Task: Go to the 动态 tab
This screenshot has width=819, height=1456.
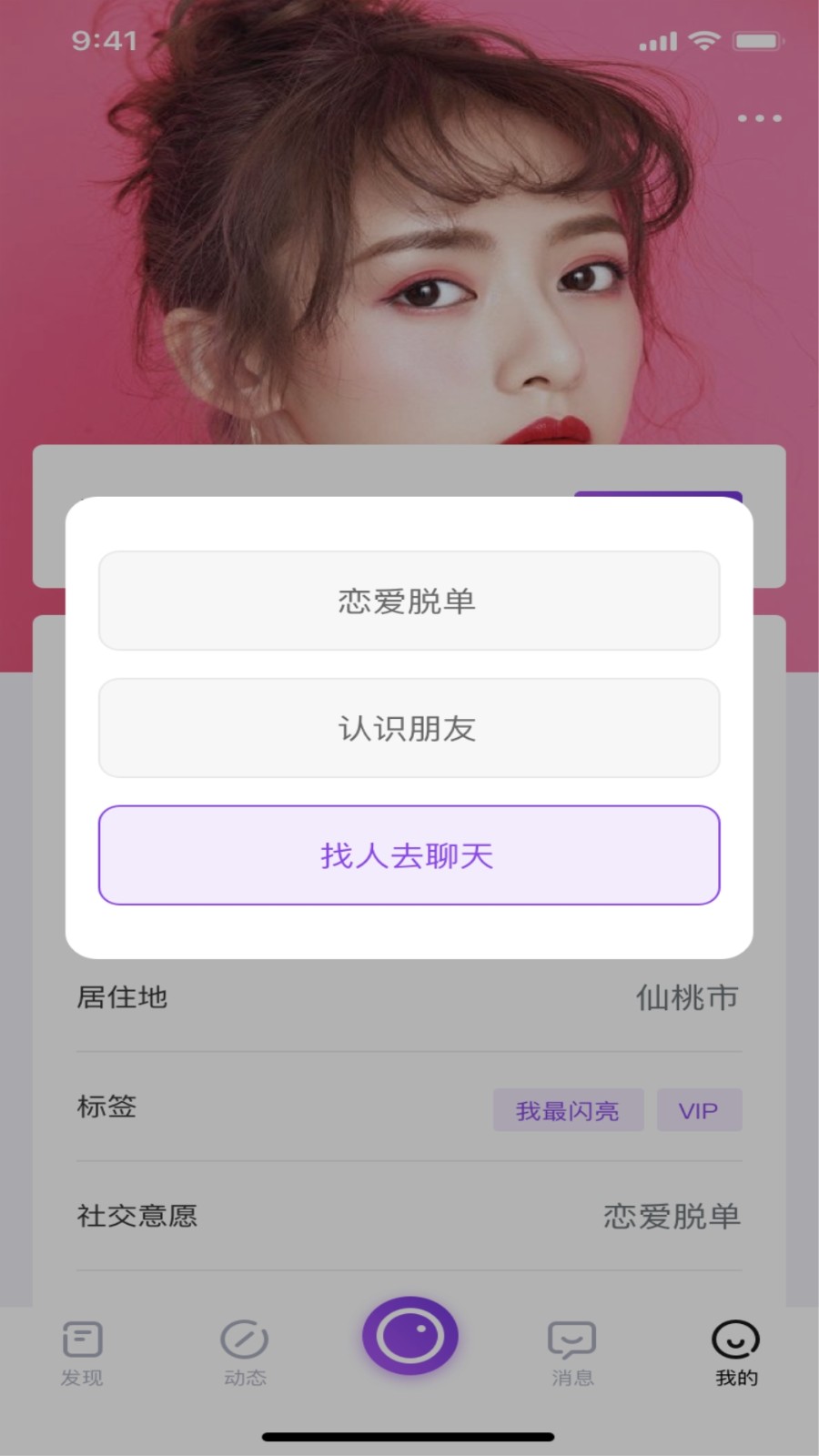Action: pos(245,1353)
